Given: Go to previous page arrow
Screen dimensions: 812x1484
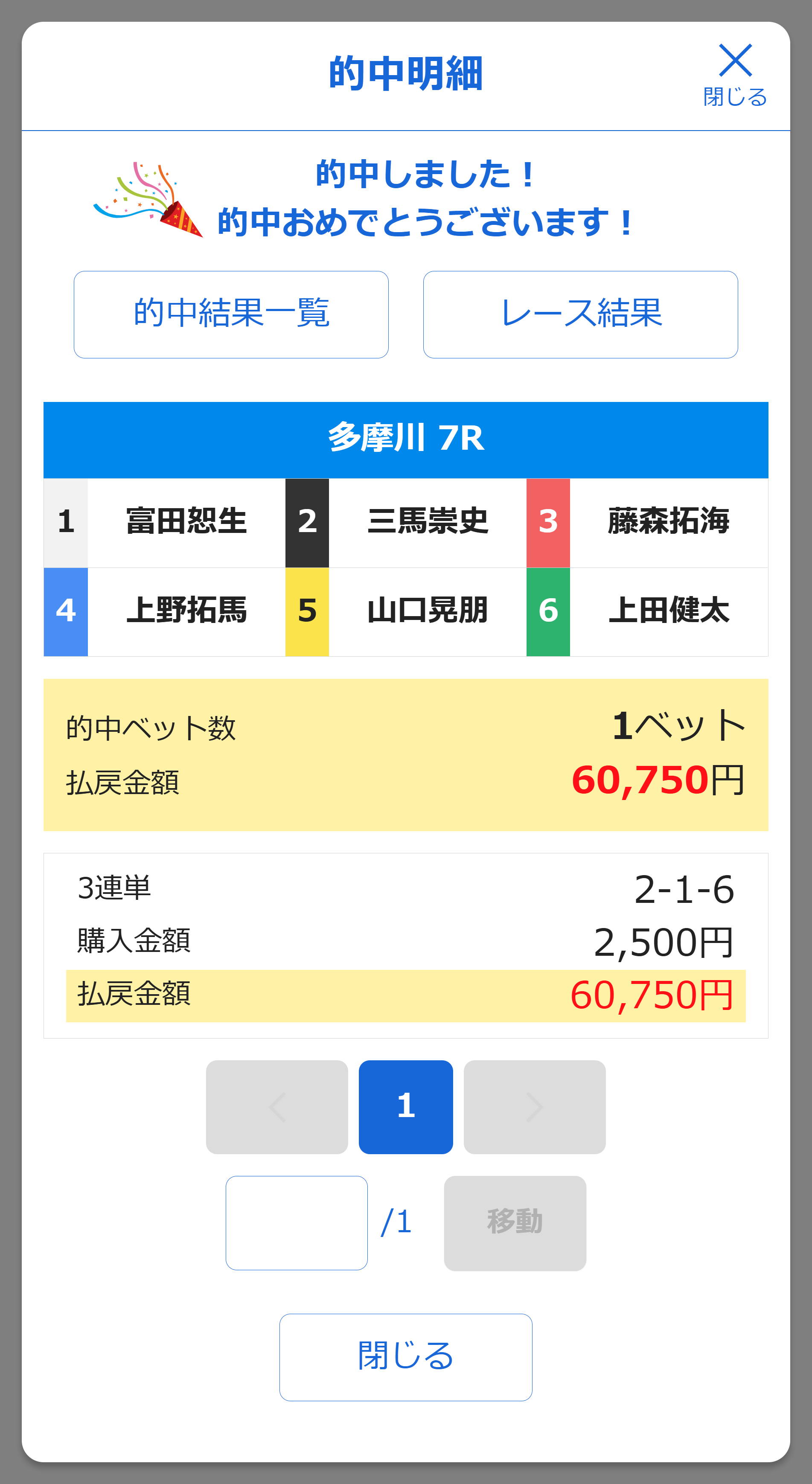Looking at the screenshot, I should pos(277,1107).
